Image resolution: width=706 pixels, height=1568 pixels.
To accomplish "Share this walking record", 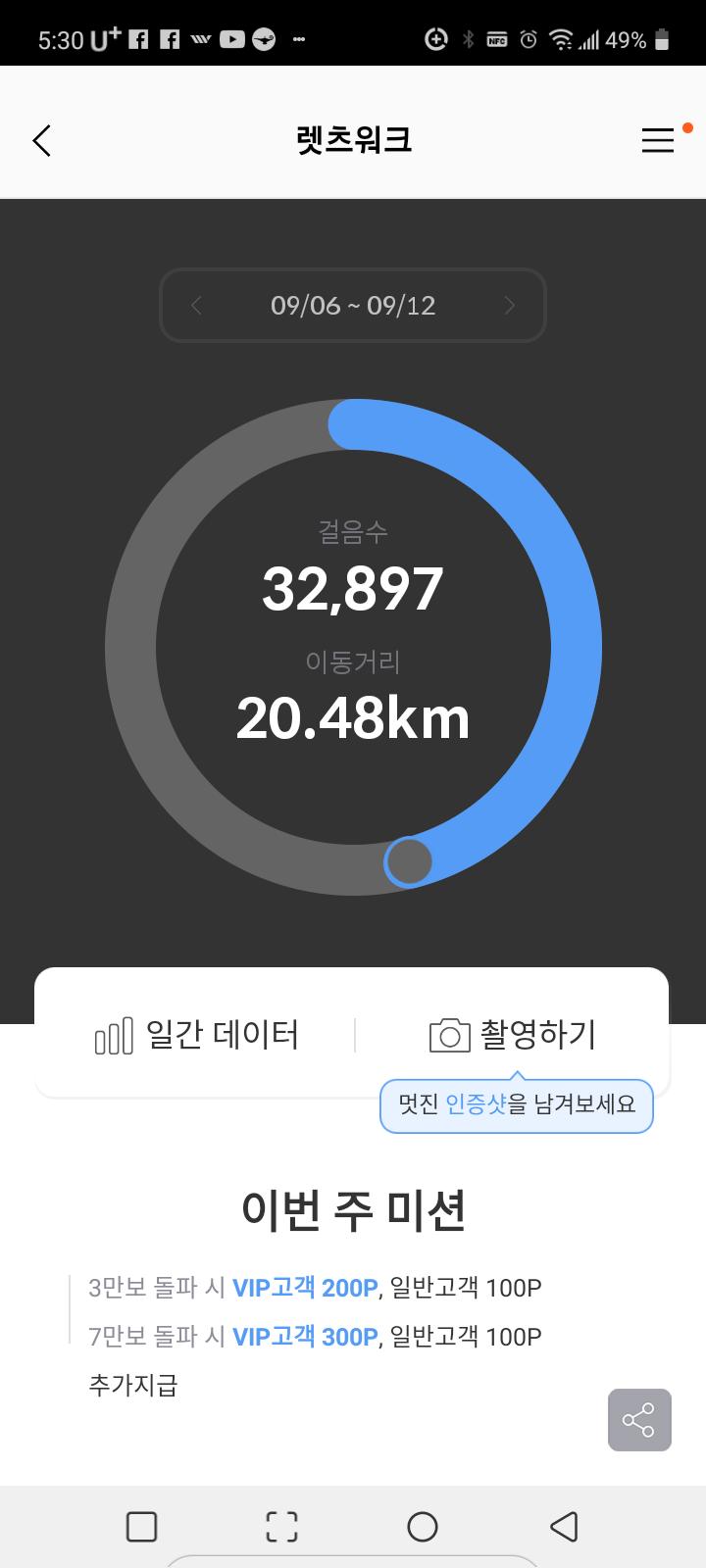I will pyautogui.click(x=639, y=1420).
